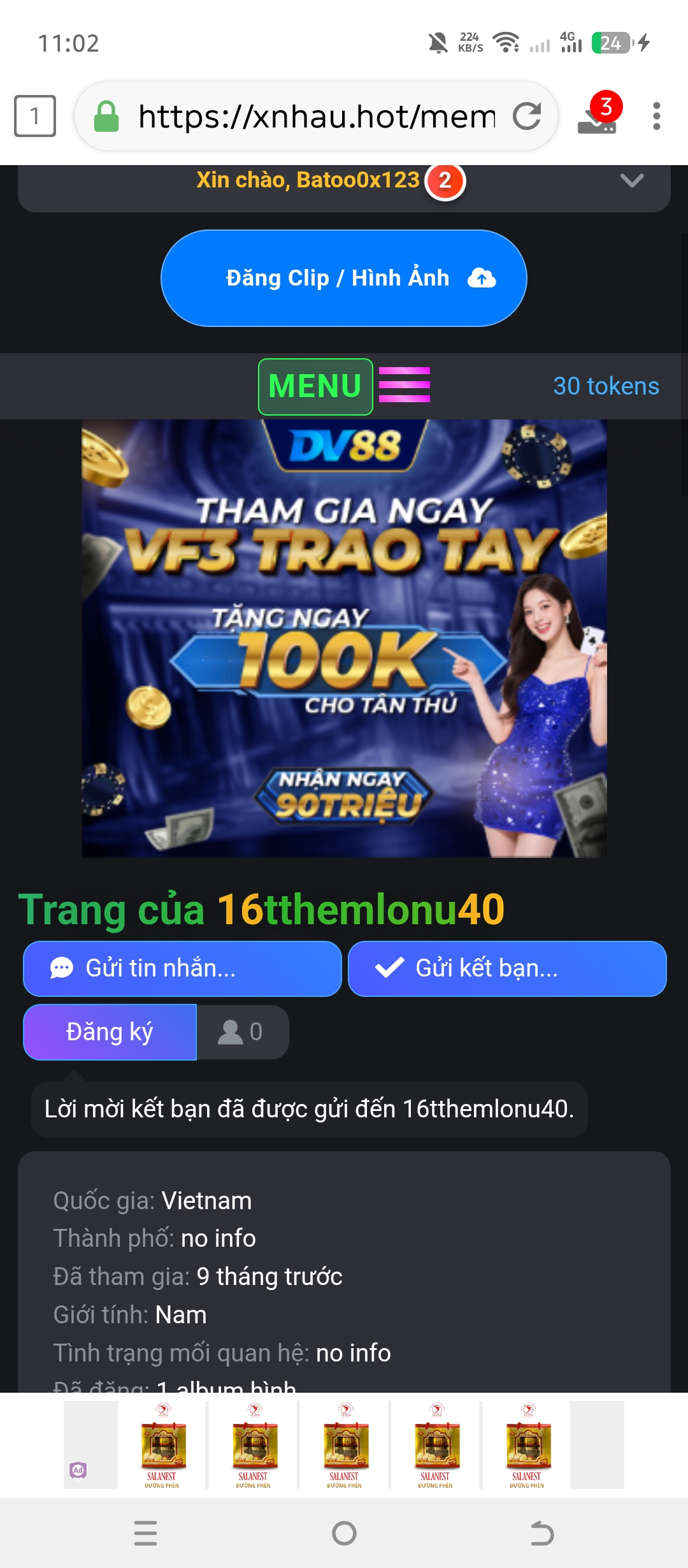Expand the Xin chào account dropdown
688x1568 pixels.
(x=631, y=181)
